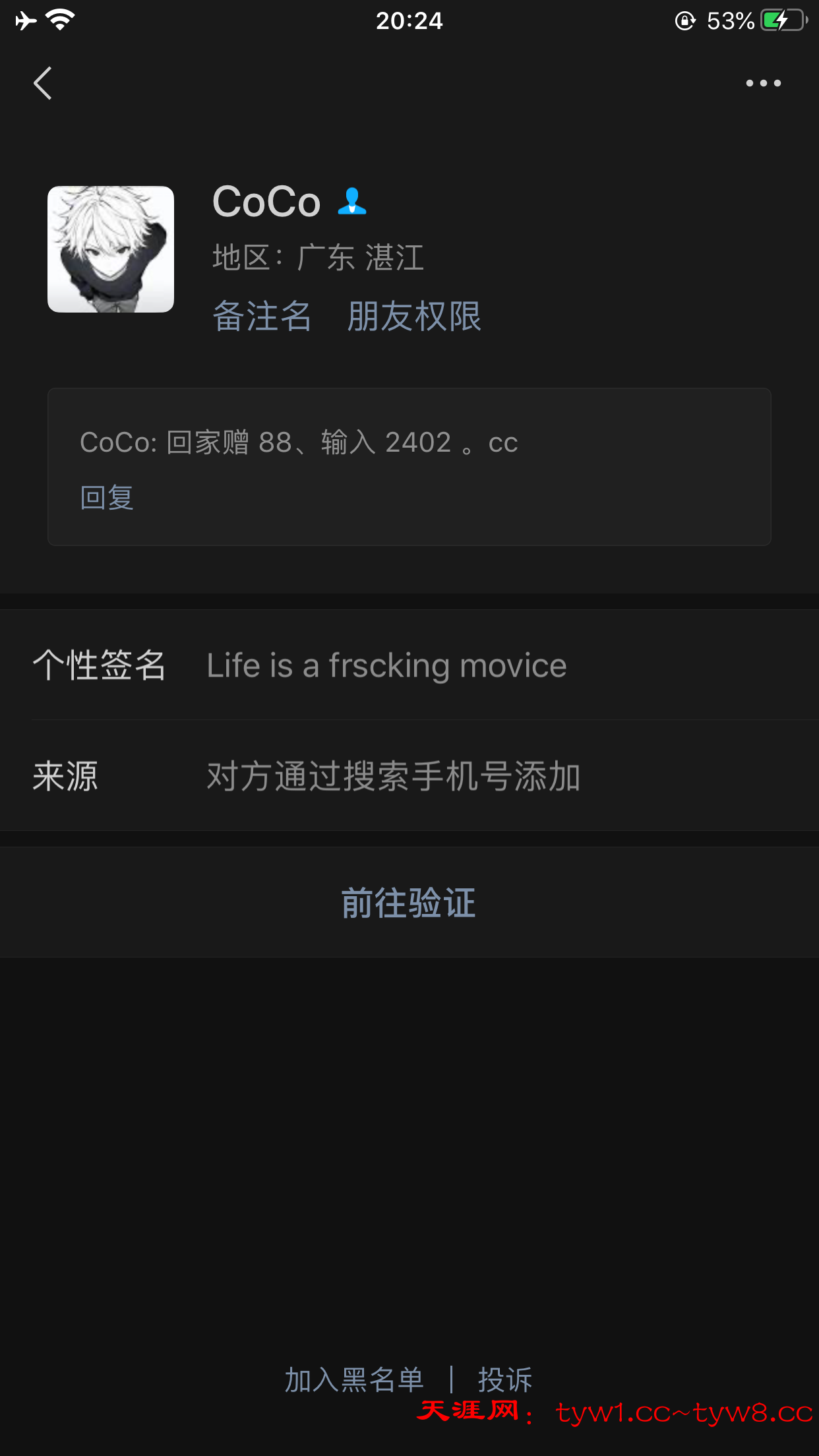This screenshot has height=1456, width=819.
Task: Report this contact with 投诉
Action: click(x=505, y=1380)
